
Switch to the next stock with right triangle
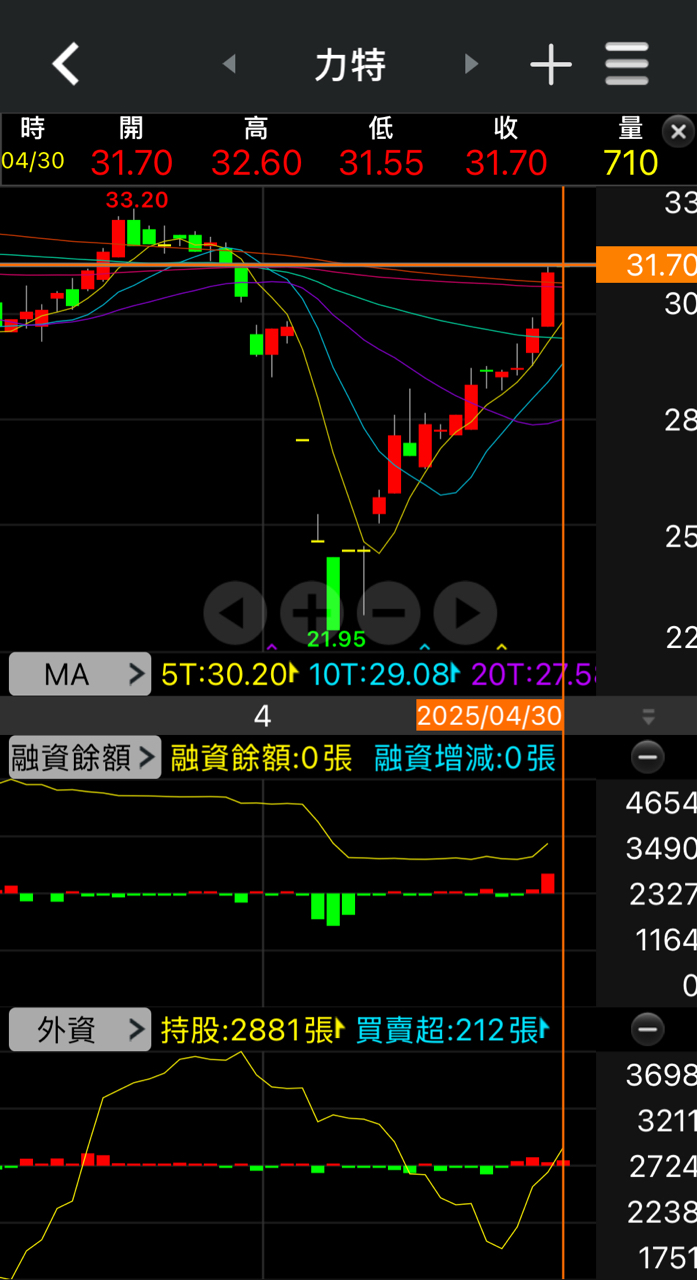pyautogui.click(x=470, y=65)
